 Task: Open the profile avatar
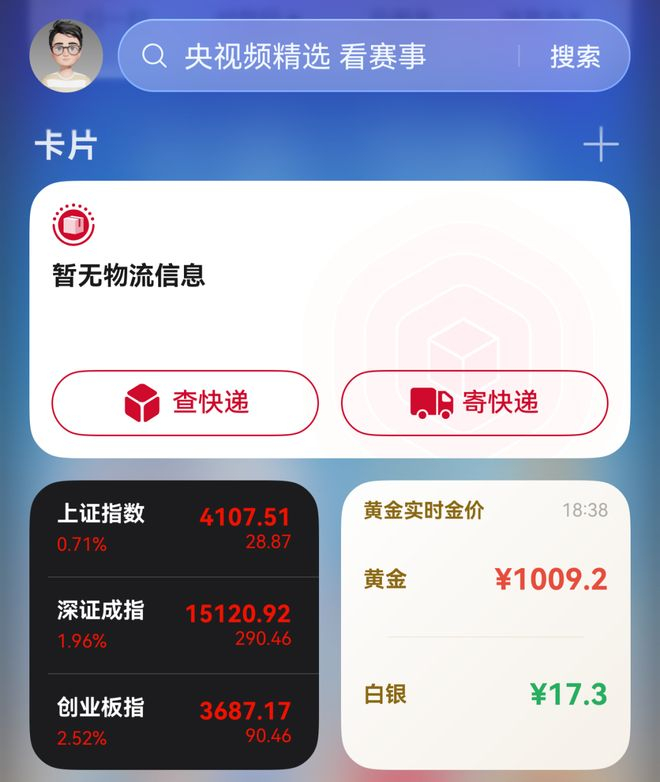coord(66,55)
